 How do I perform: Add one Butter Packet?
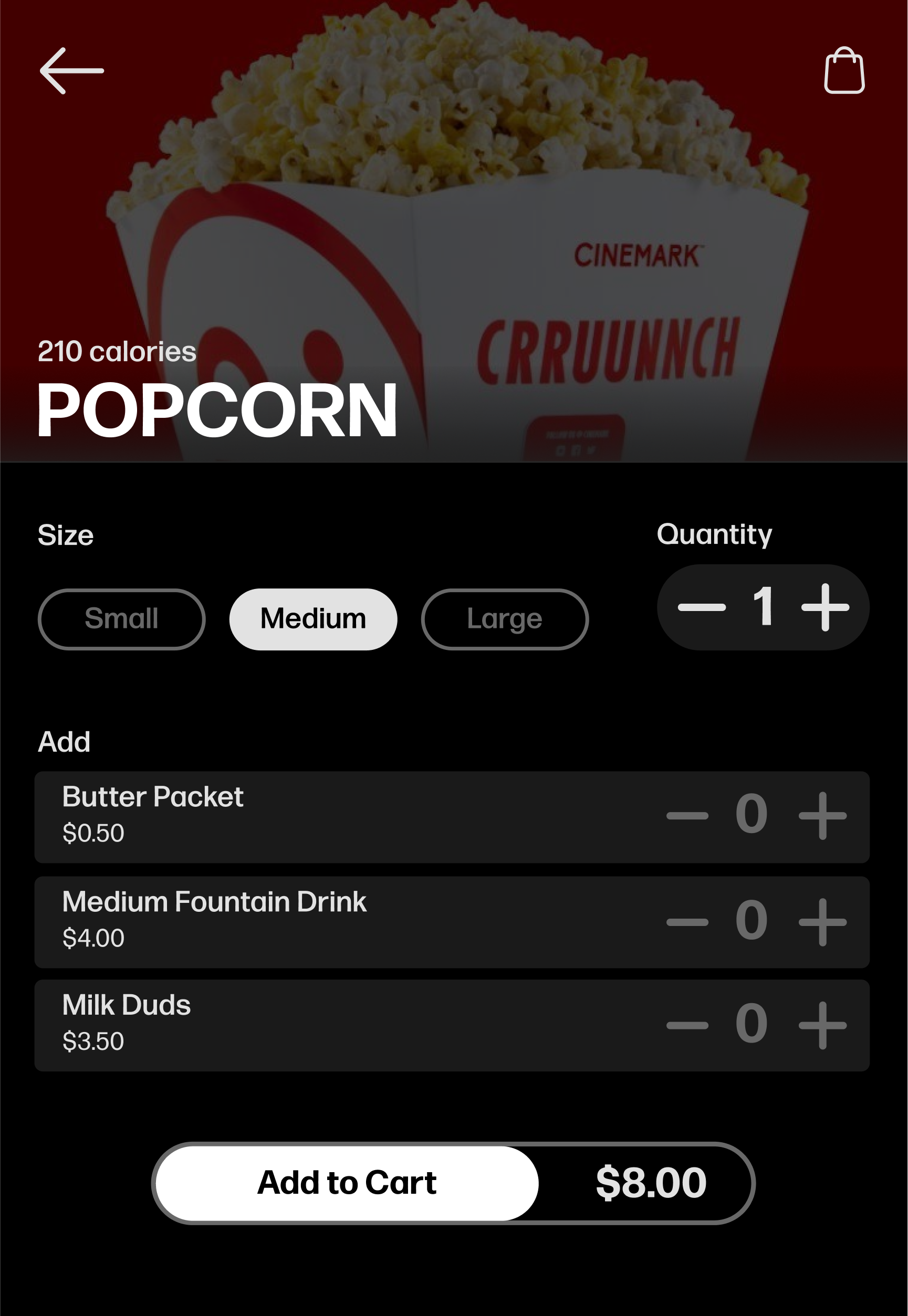pyautogui.click(x=822, y=815)
